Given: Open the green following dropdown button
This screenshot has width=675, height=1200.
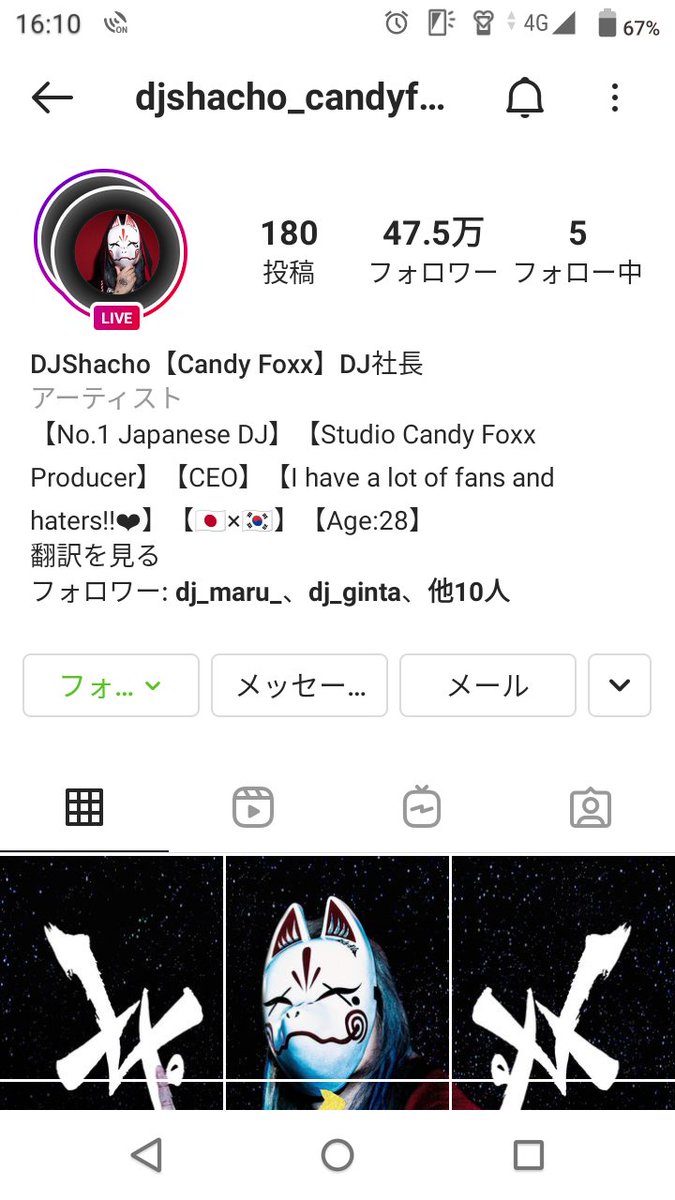Looking at the screenshot, I should click(111, 685).
